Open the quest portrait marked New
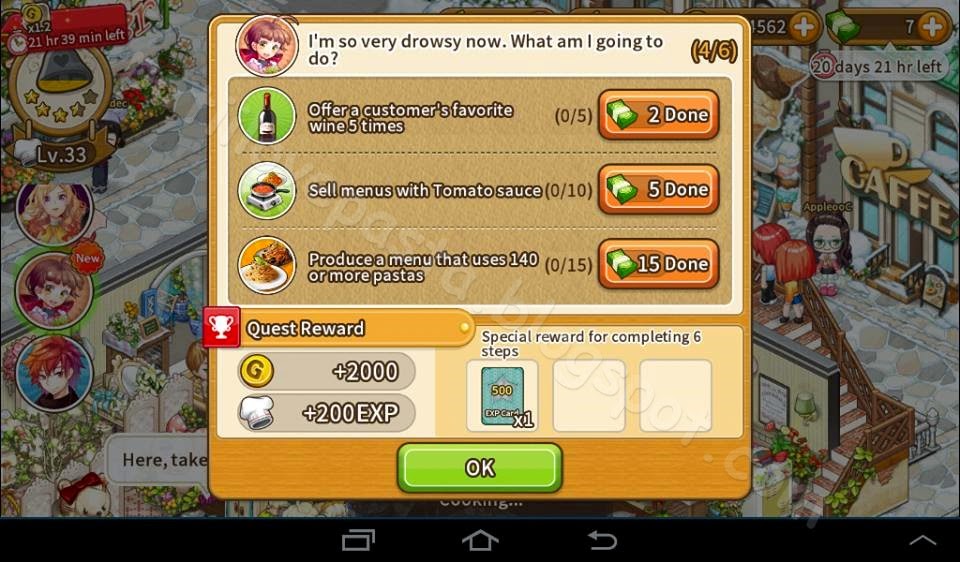The width and height of the screenshot is (960, 562). tap(54, 291)
